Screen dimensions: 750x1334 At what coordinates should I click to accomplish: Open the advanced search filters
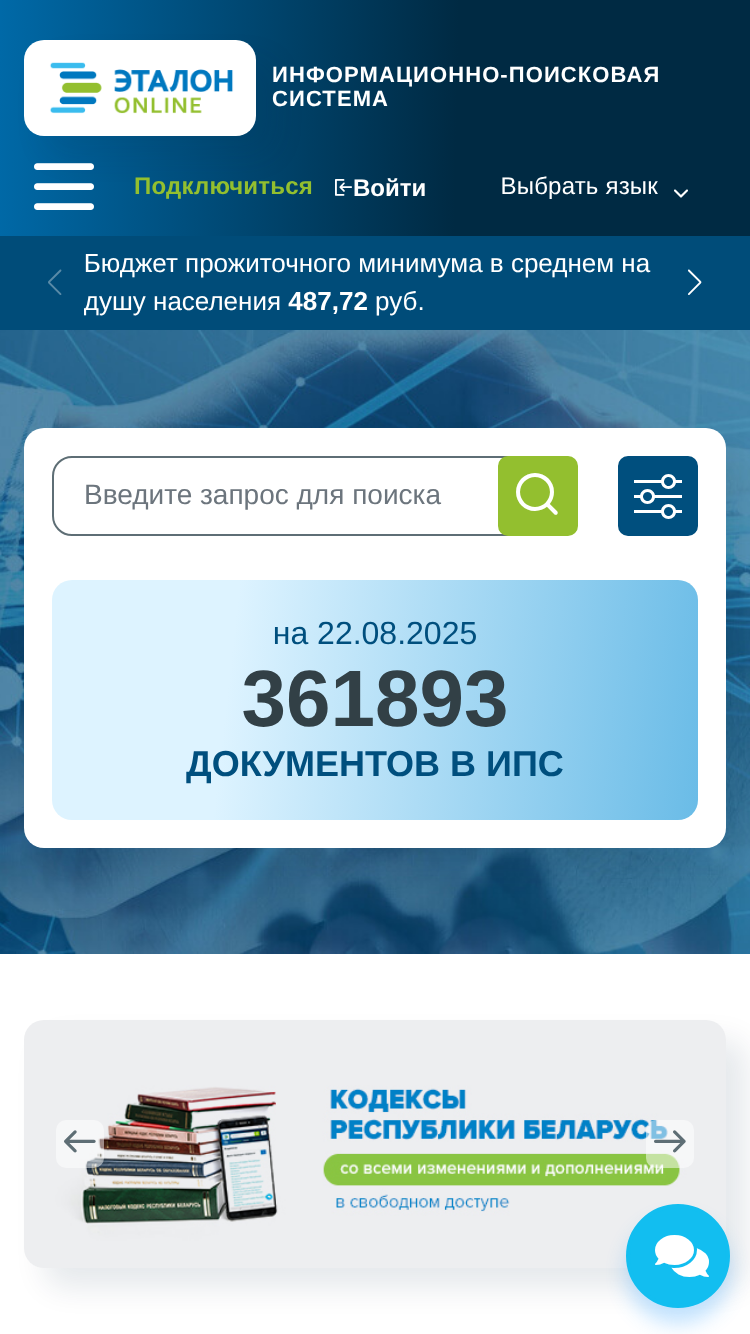pyautogui.click(x=658, y=496)
